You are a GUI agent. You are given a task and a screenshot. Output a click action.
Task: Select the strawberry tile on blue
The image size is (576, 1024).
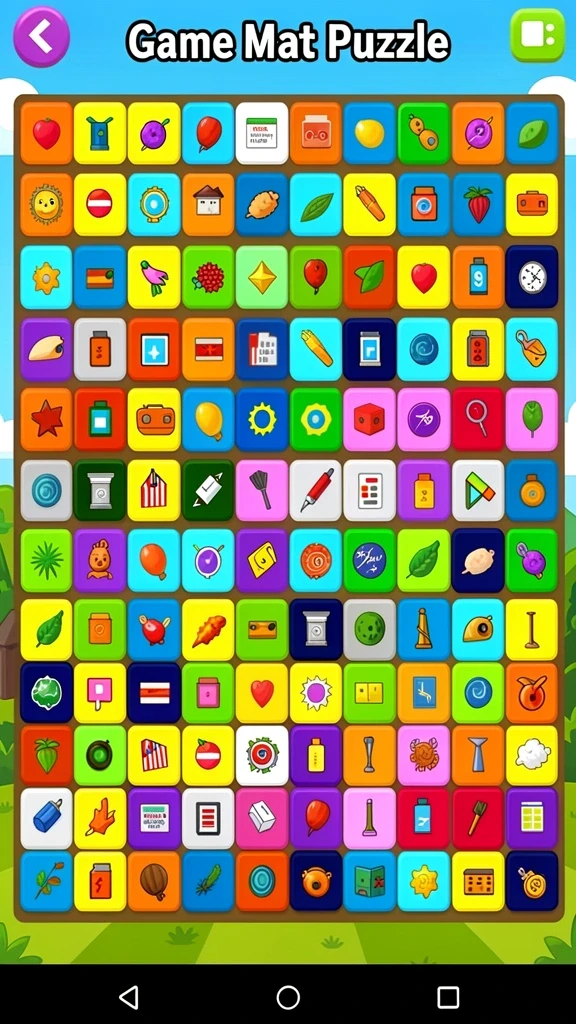[477, 204]
